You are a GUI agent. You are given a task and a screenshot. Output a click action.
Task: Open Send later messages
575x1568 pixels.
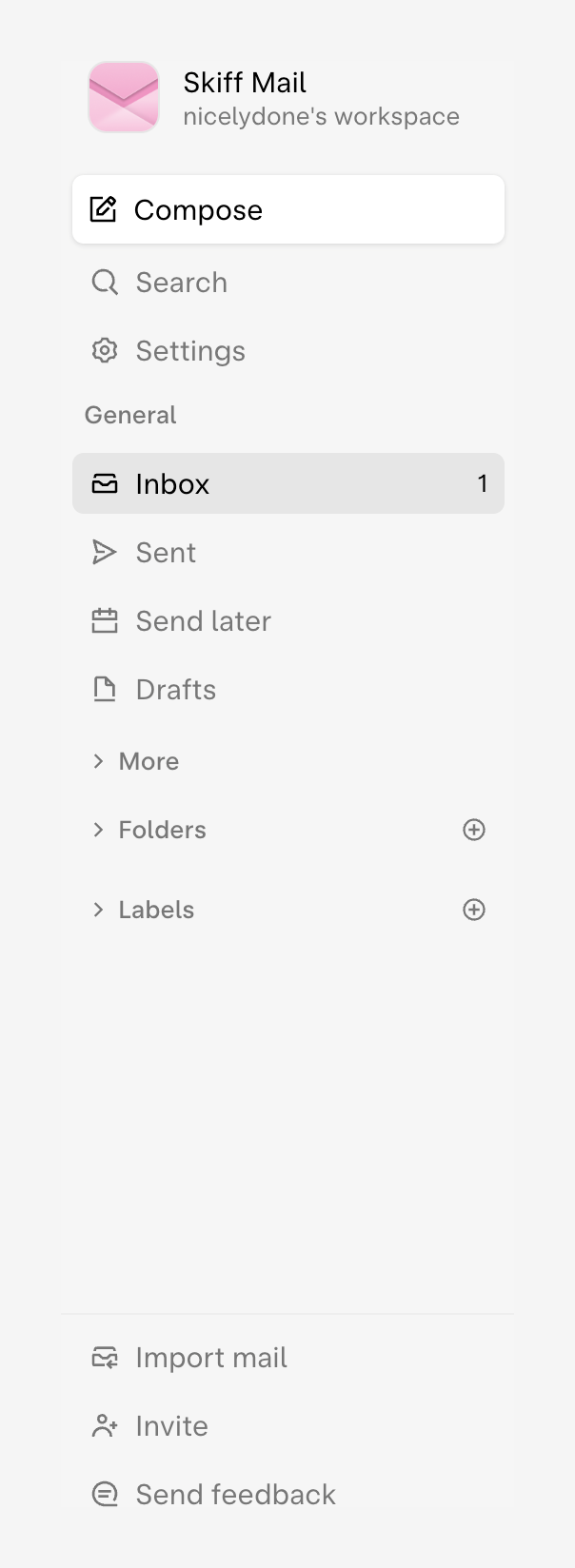click(x=202, y=621)
